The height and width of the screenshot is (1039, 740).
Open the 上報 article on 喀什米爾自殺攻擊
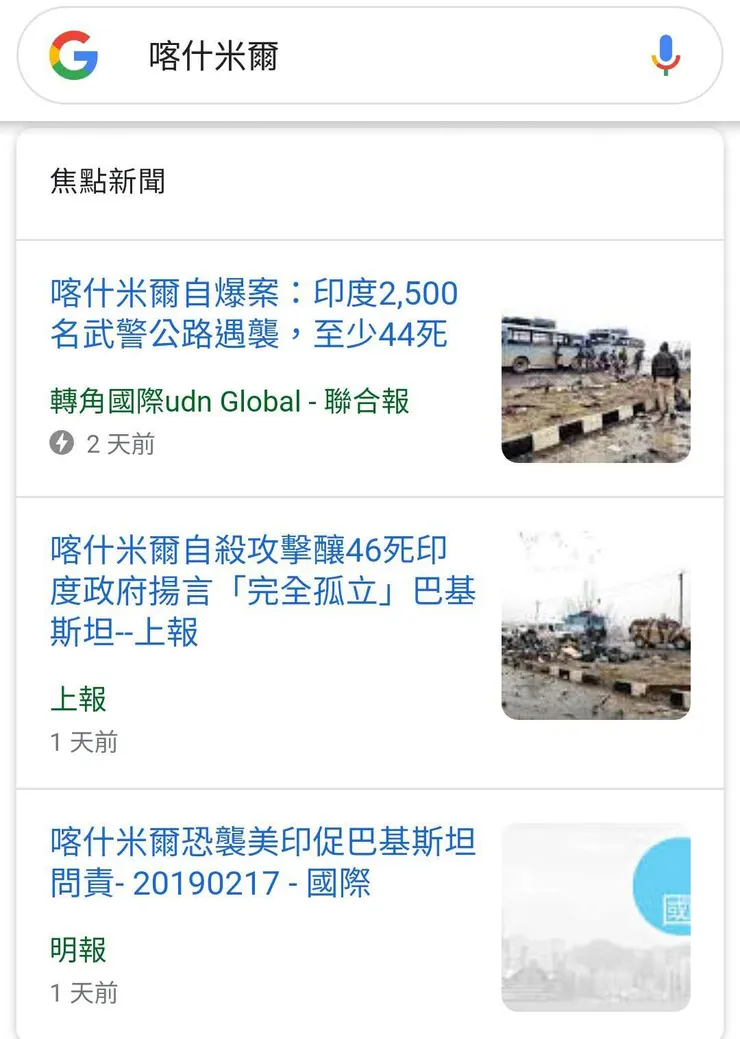[264, 591]
